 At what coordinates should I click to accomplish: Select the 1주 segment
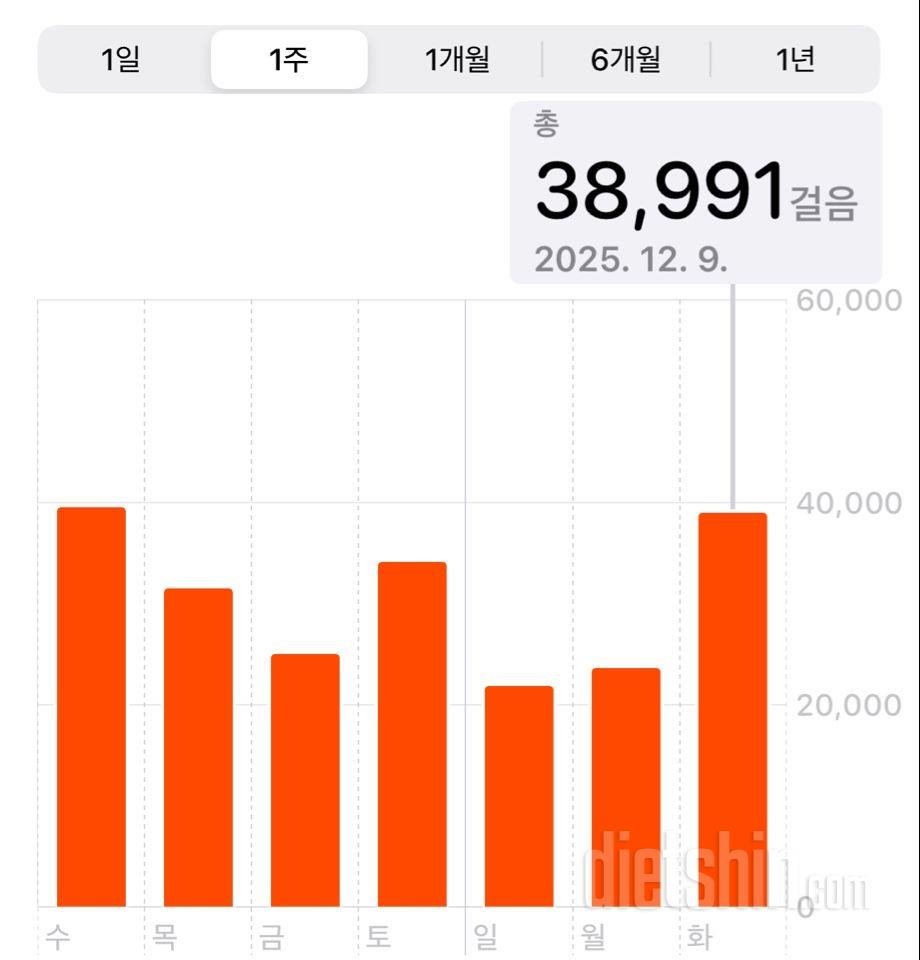click(x=289, y=60)
